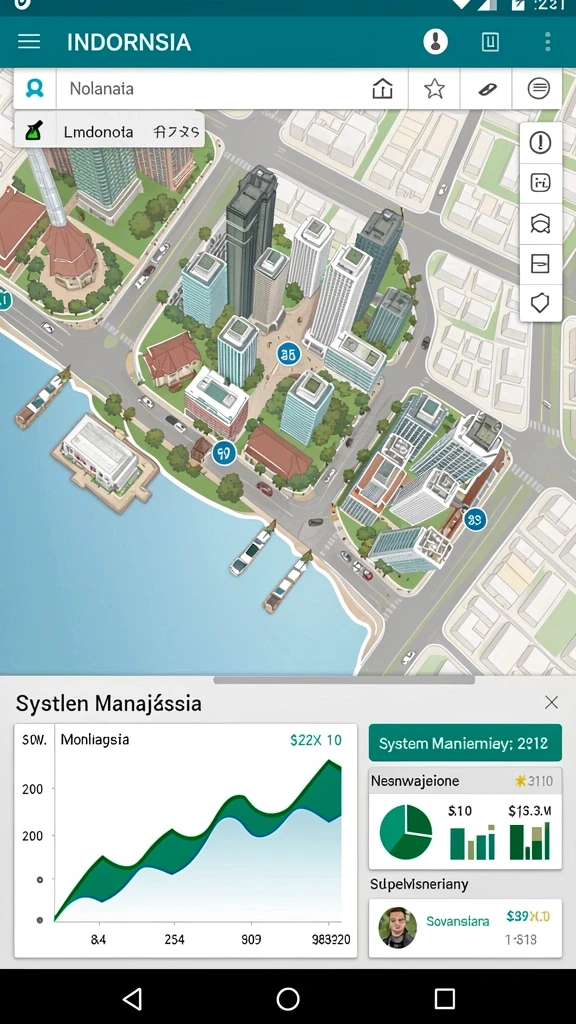Open map marker 85 among the towers
576x1024 pixels.
pyautogui.click(x=288, y=355)
